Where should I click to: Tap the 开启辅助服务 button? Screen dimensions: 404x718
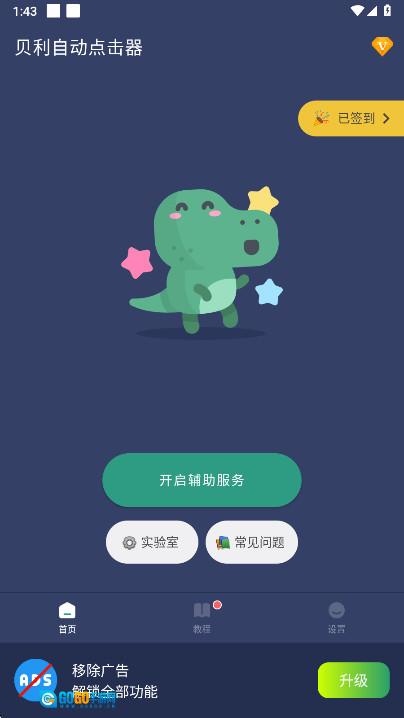pyautogui.click(x=202, y=480)
